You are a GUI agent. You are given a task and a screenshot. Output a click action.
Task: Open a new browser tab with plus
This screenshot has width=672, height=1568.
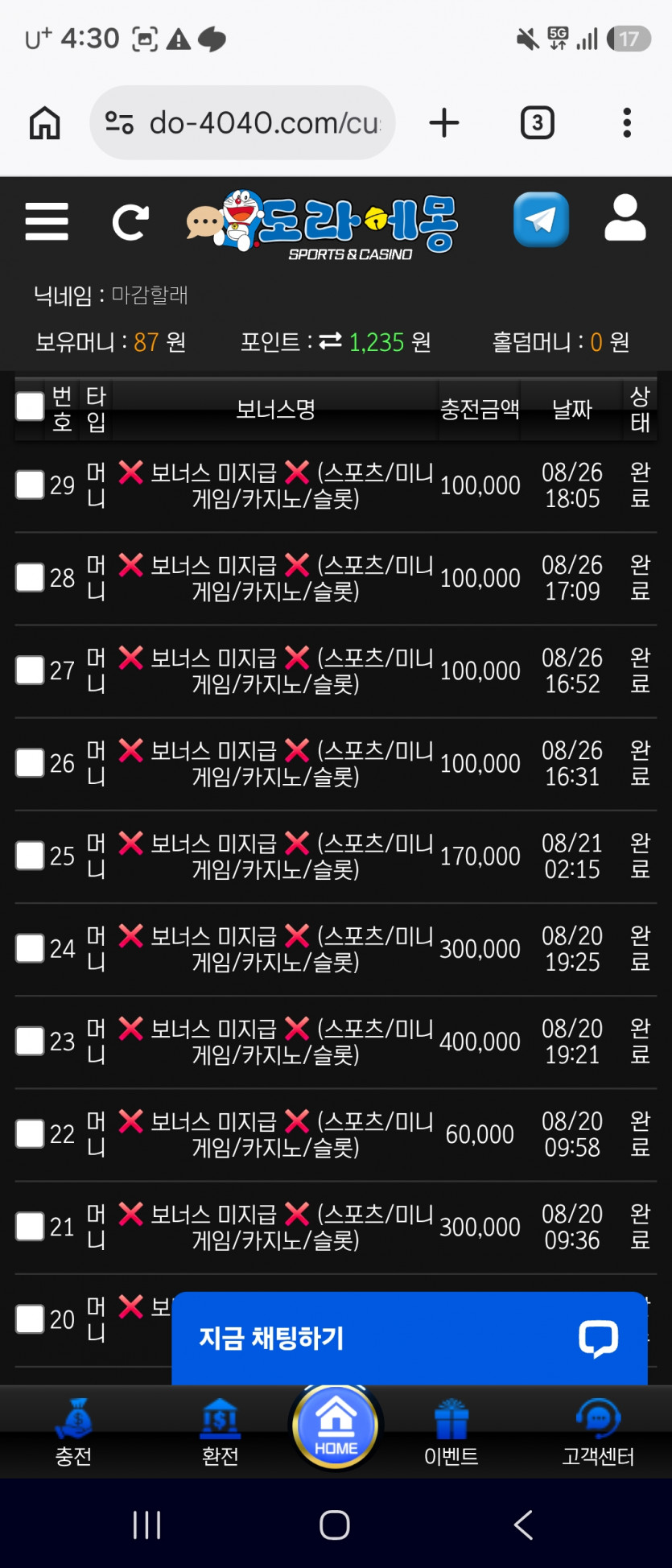444,123
